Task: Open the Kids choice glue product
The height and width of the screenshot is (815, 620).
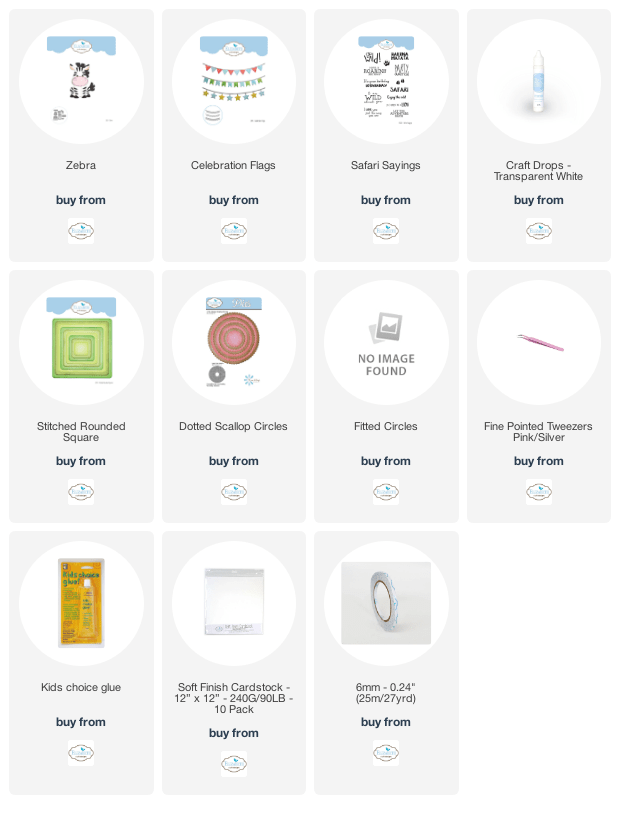Action: 81,605
